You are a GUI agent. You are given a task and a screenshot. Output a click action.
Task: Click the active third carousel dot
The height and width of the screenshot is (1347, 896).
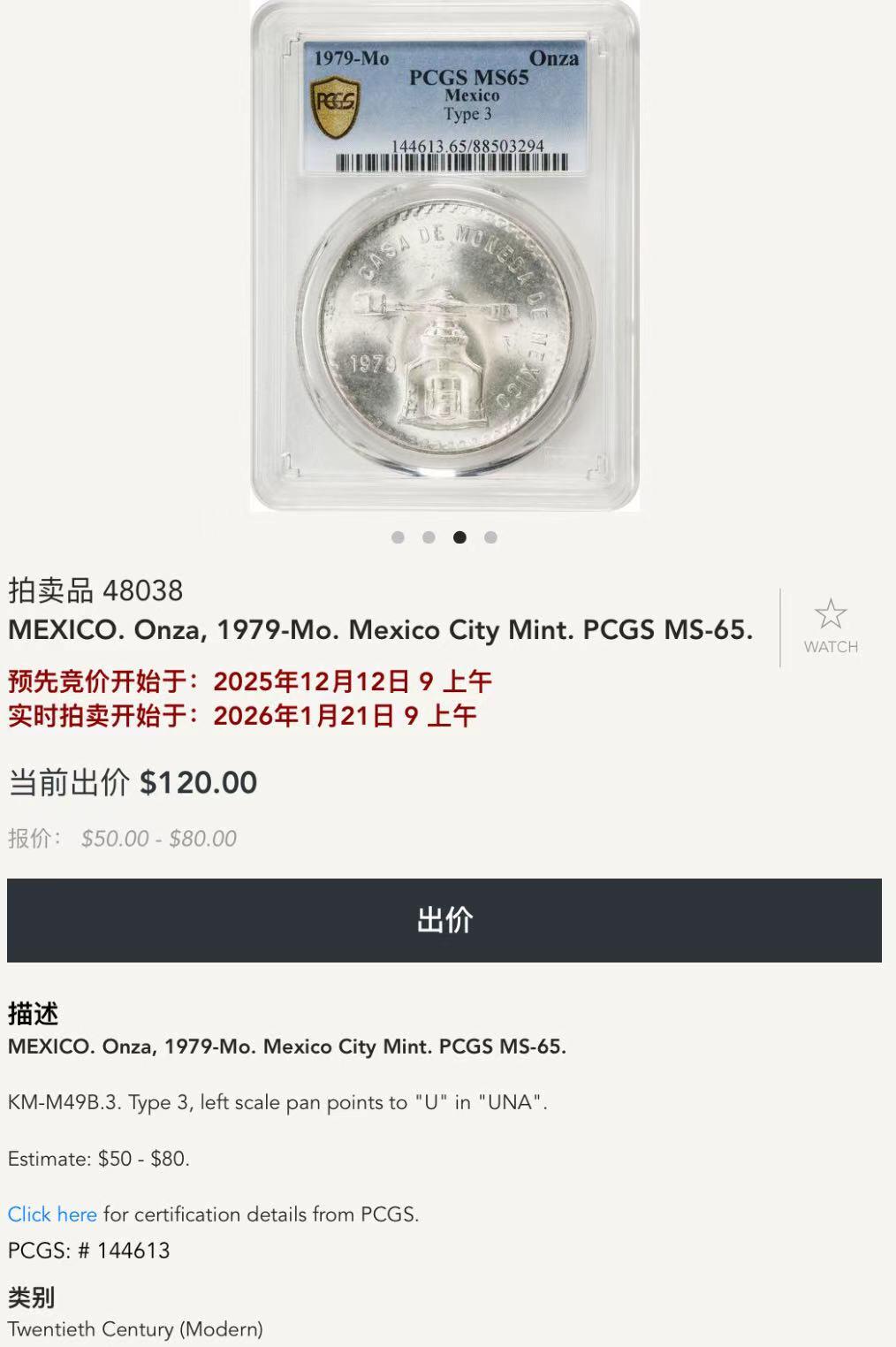[x=460, y=535]
